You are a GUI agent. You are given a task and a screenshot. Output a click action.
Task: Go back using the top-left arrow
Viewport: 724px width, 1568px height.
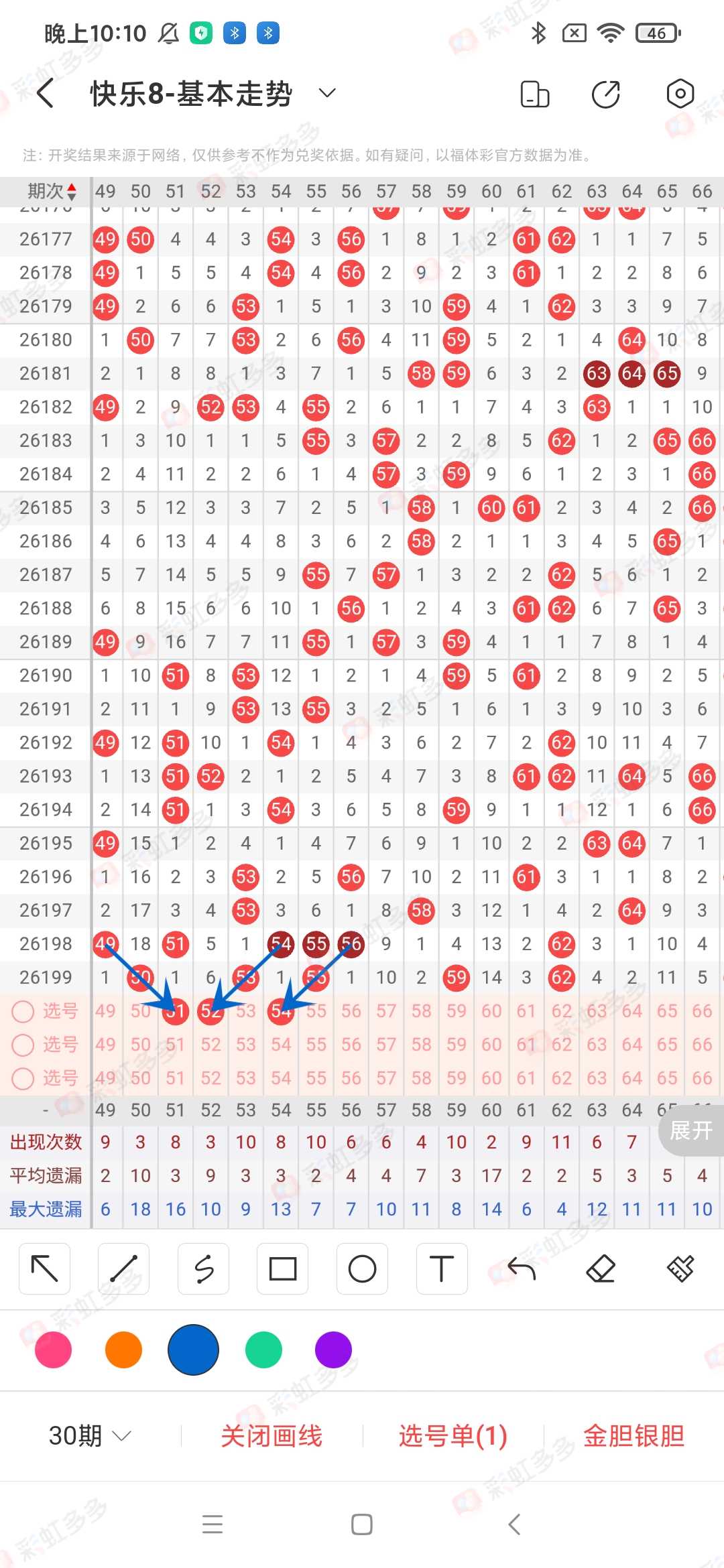click(46, 93)
